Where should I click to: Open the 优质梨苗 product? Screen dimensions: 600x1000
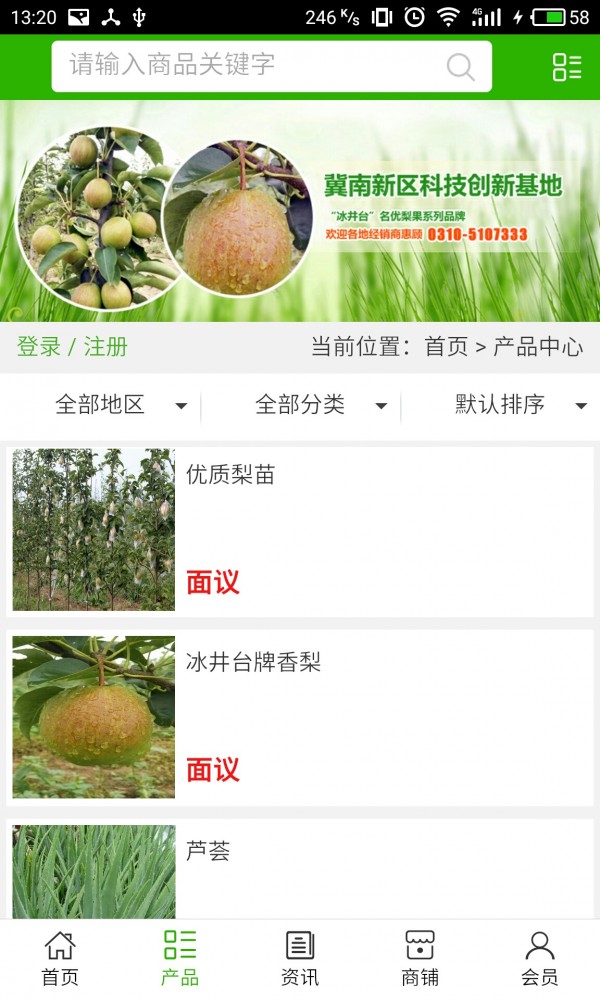click(300, 530)
